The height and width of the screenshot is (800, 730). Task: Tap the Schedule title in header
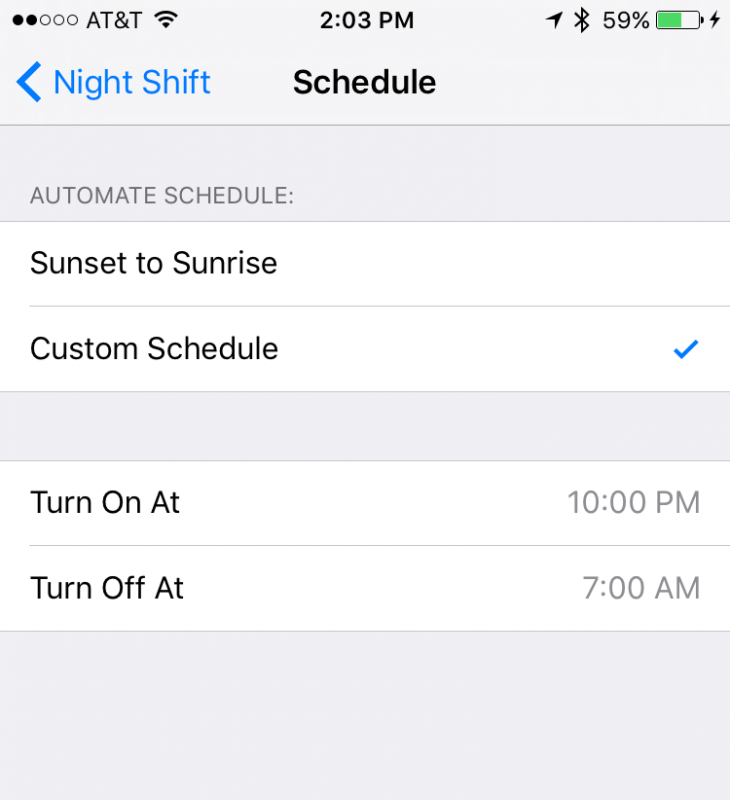point(364,82)
